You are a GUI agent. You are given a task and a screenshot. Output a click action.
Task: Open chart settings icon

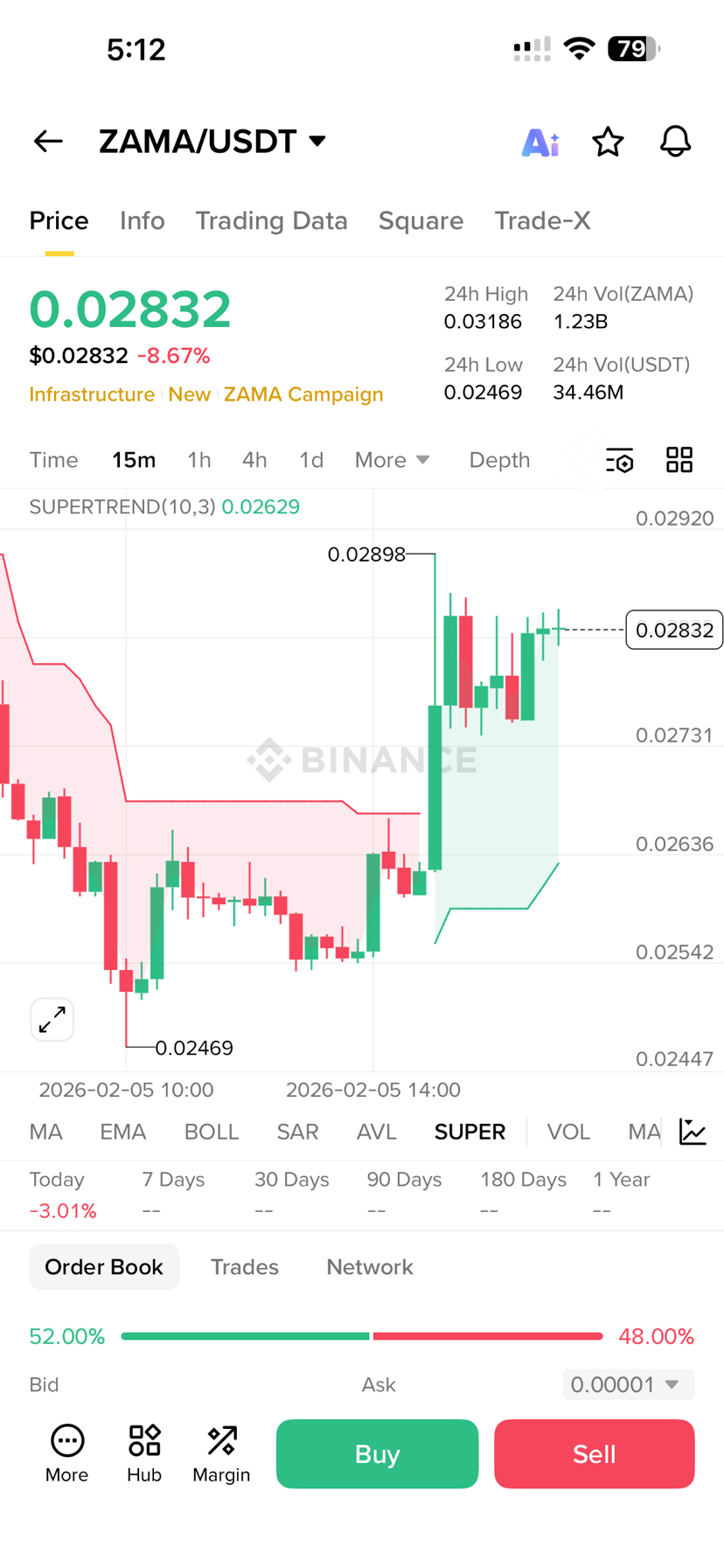point(620,460)
